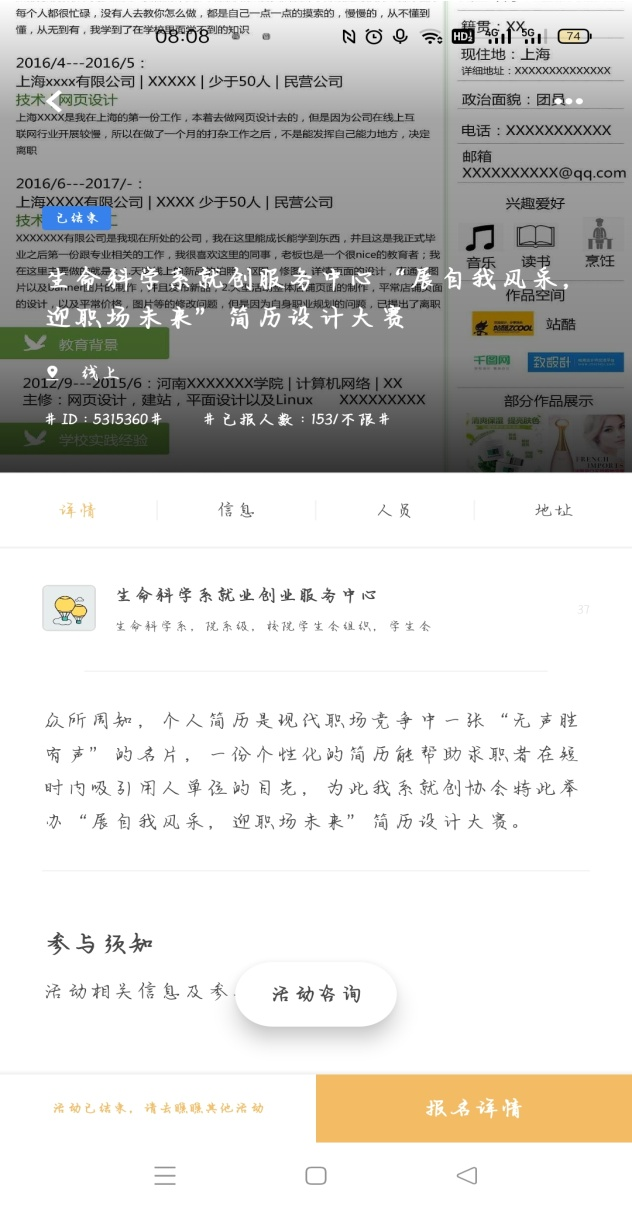Screen dimensions: 632x1209
Task: Switch to the 人员 tab
Action: pos(394,510)
